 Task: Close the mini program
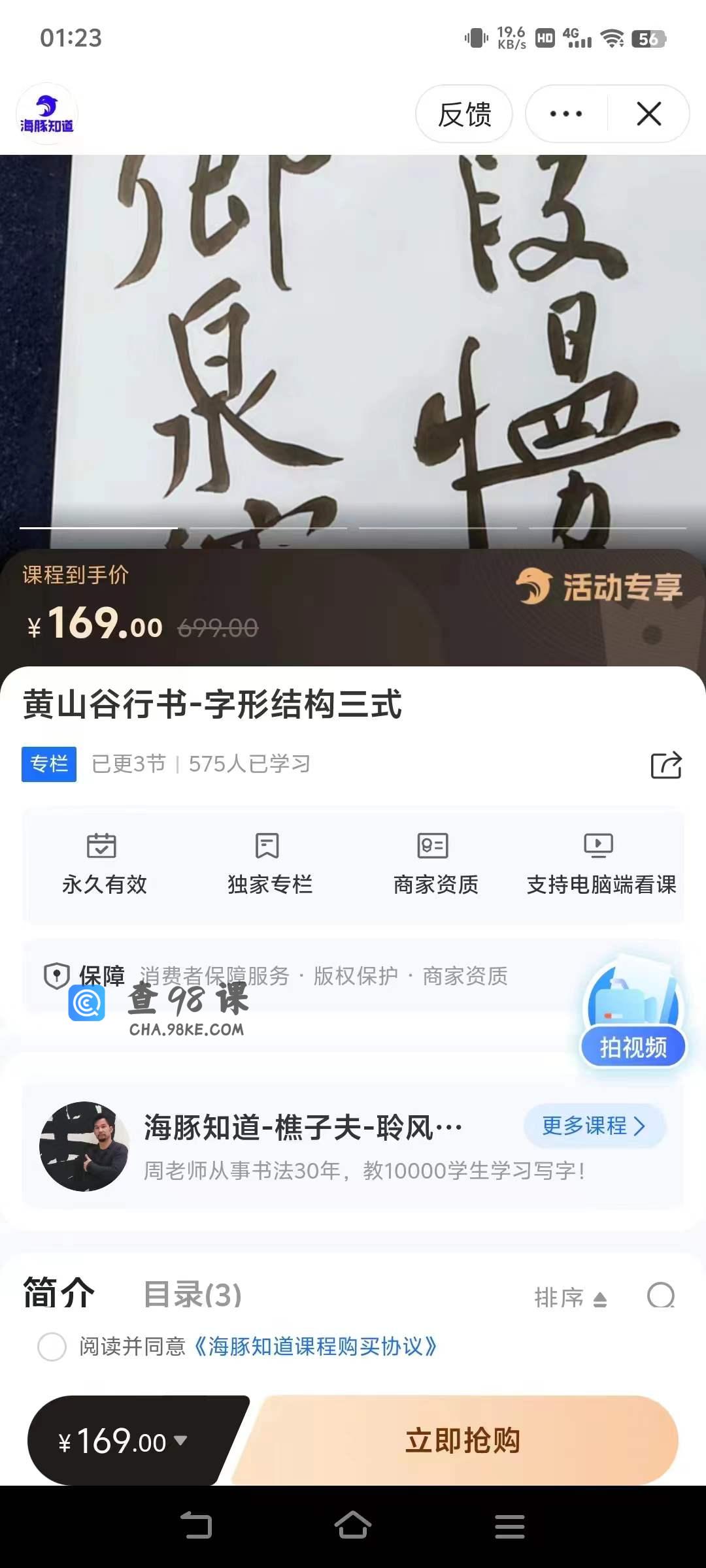point(648,114)
